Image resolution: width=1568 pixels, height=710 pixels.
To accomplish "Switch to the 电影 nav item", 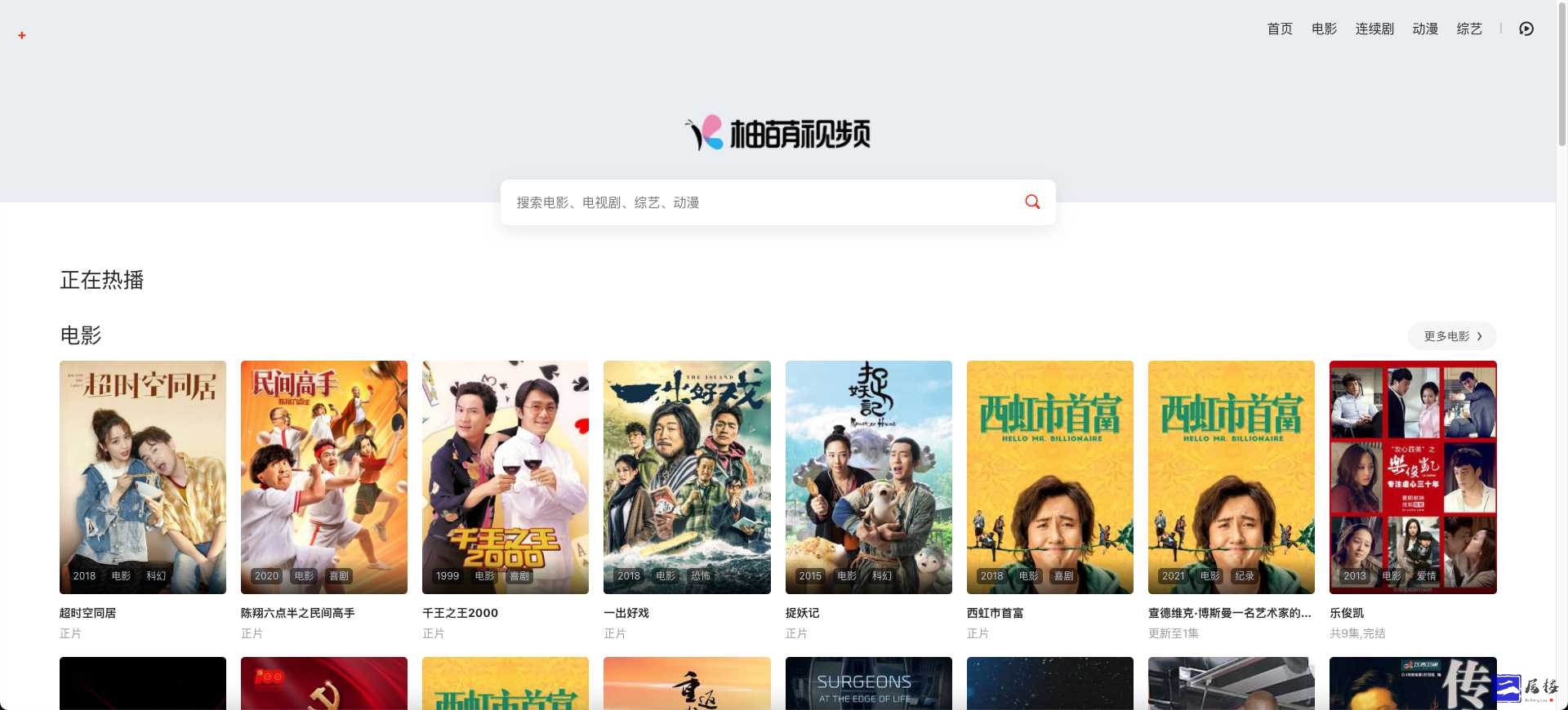I will coord(1324,29).
